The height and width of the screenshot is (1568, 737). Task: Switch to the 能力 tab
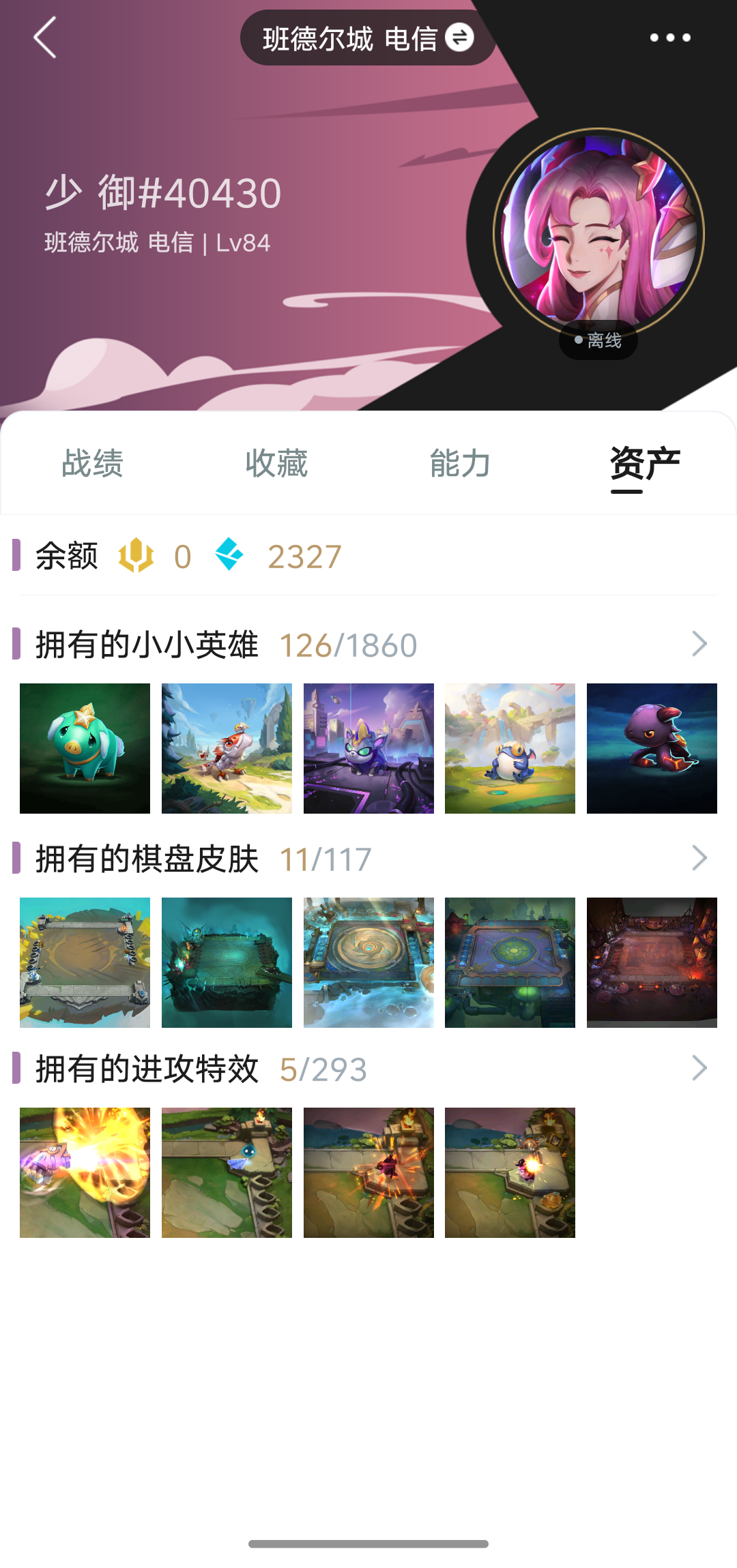click(x=461, y=464)
